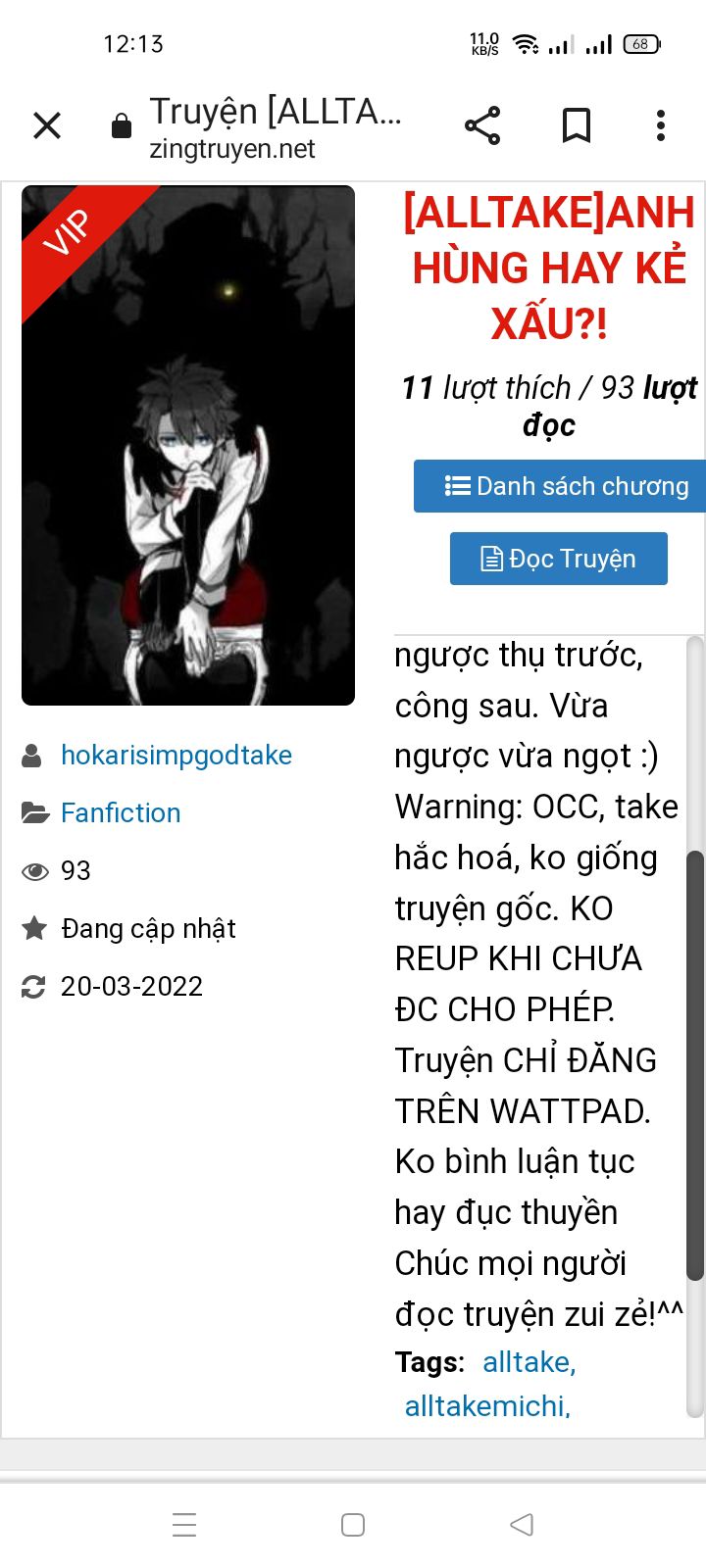Go back with the system back button
Image resolution: width=706 pixels, height=1568 pixels.
tap(522, 1524)
